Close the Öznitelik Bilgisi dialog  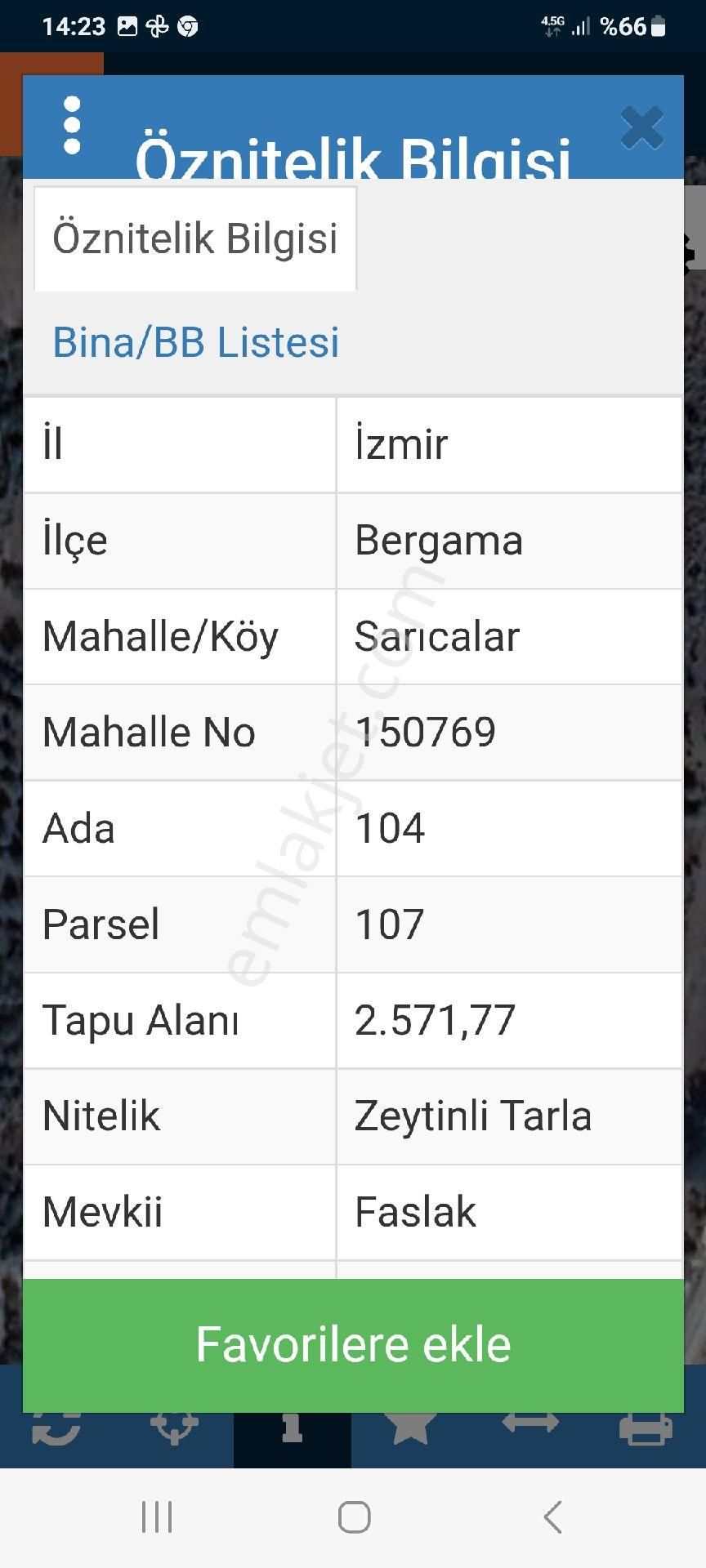(x=642, y=128)
